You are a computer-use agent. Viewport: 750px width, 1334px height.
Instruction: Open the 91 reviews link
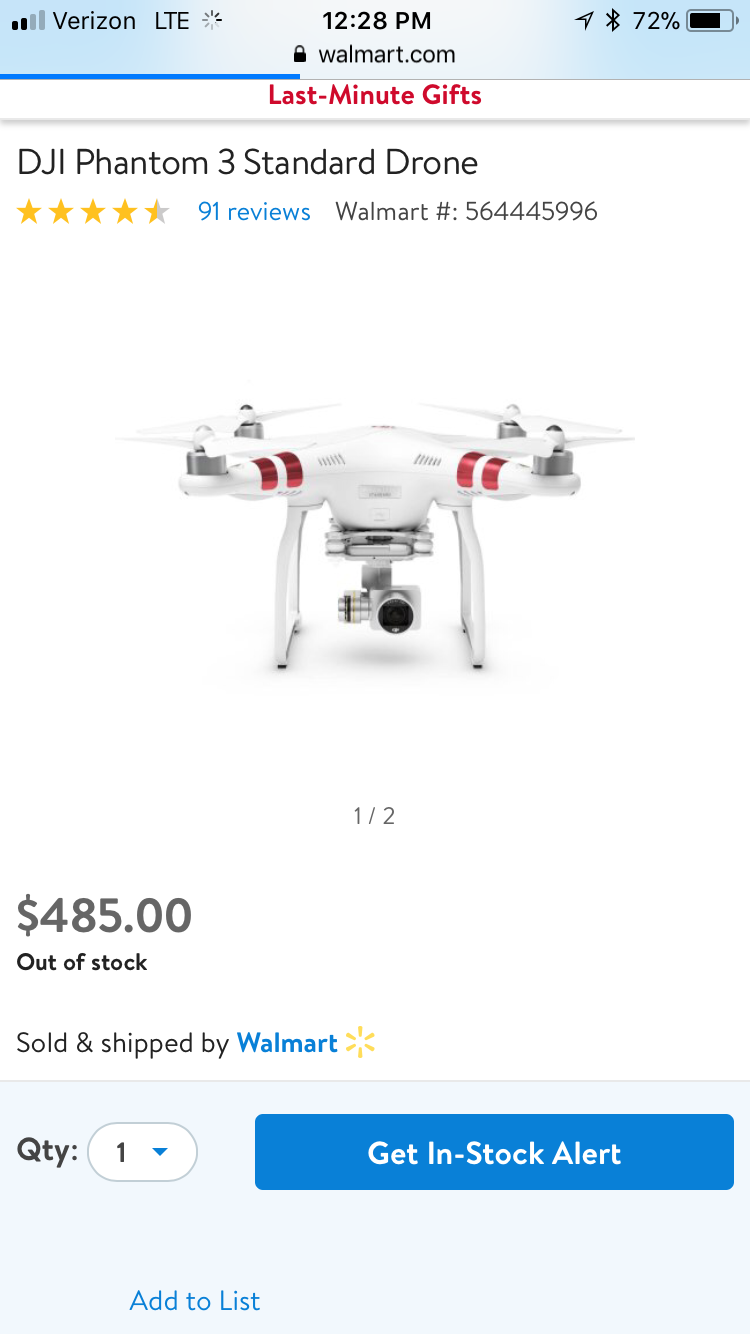pos(254,212)
